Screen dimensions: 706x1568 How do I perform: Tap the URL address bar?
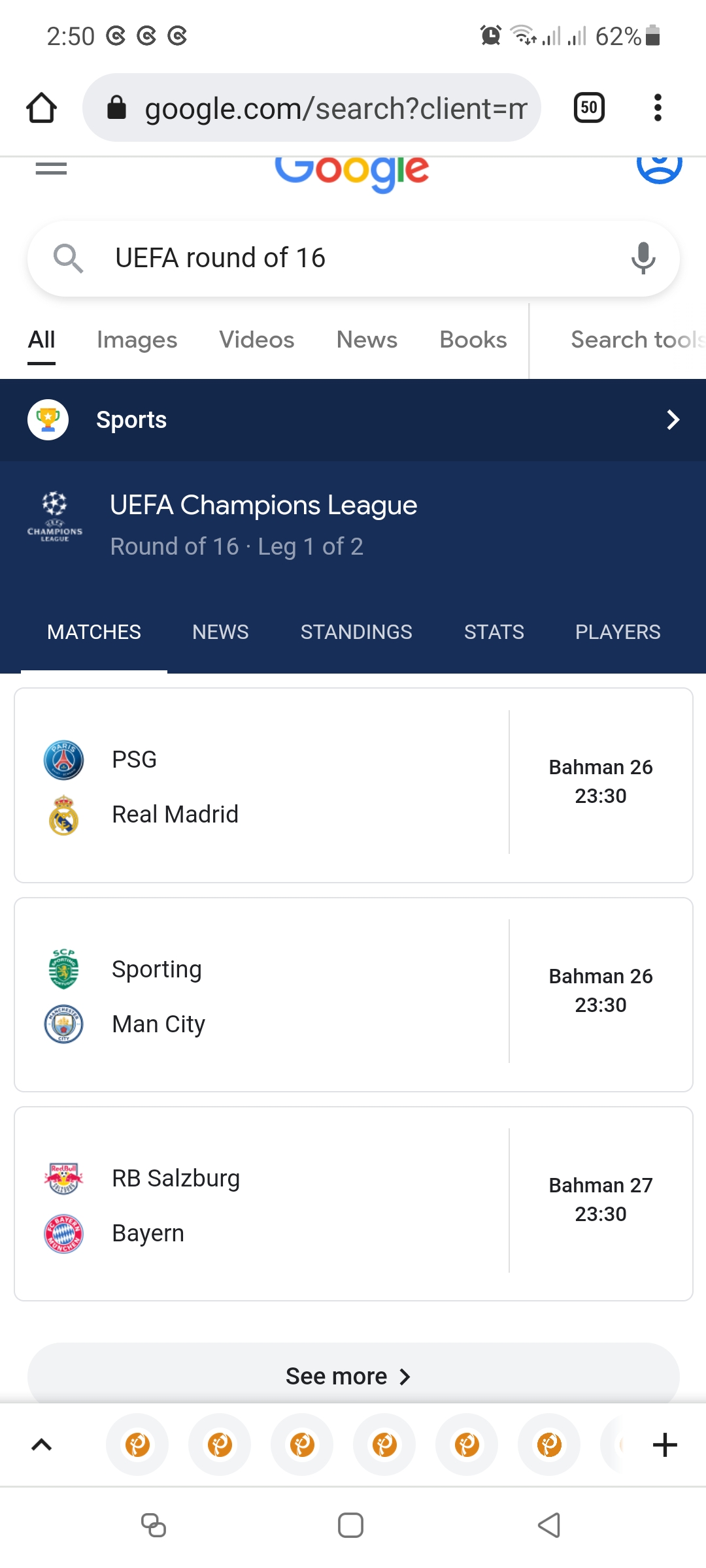pyautogui.click(x=311, y=108)
